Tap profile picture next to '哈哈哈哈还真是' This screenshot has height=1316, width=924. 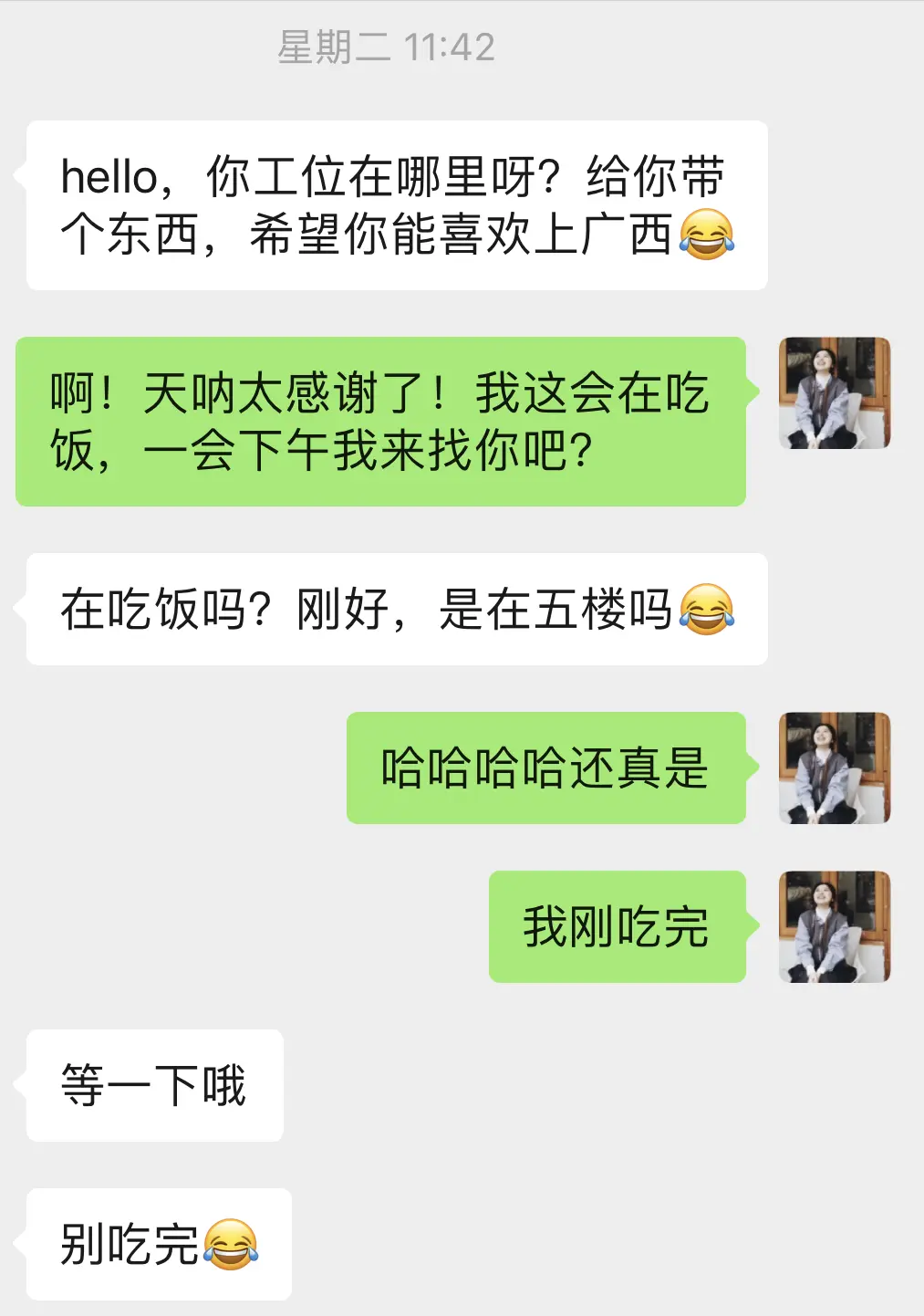click(834, 768)
